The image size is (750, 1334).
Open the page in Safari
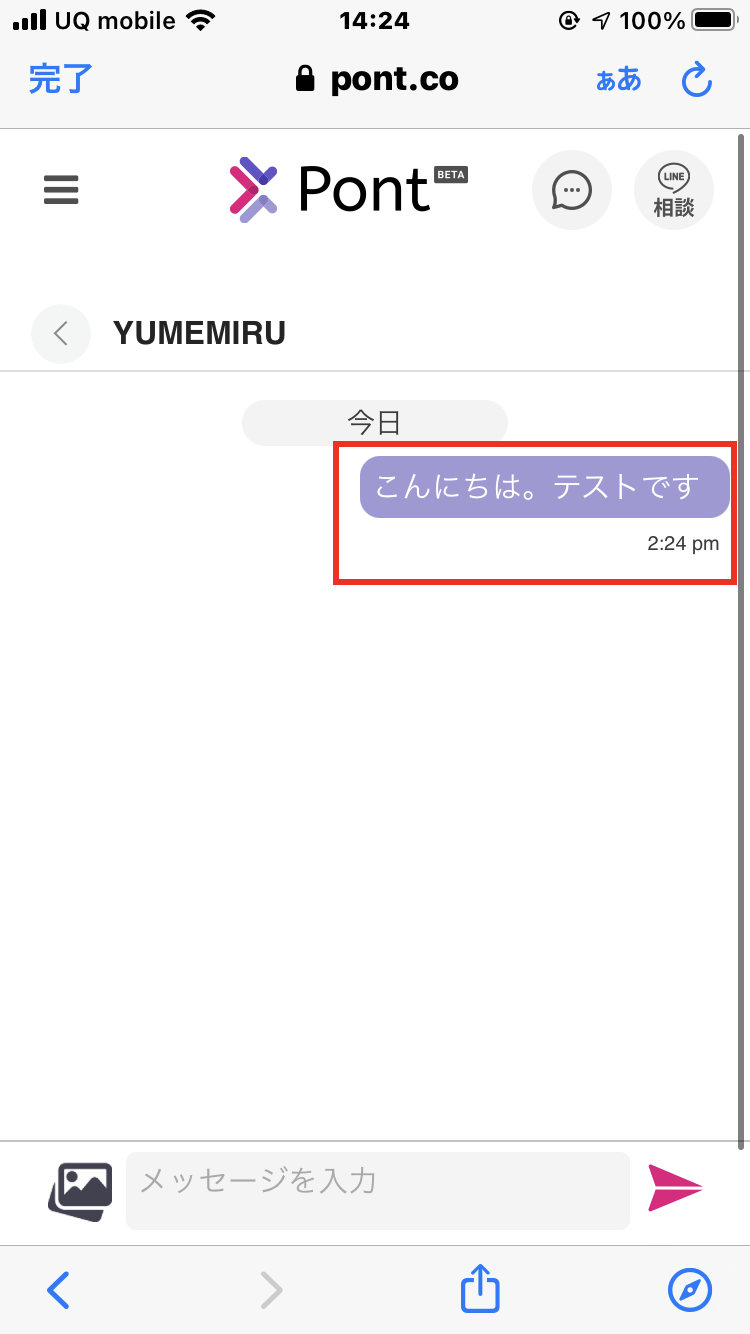[690, 1290]
